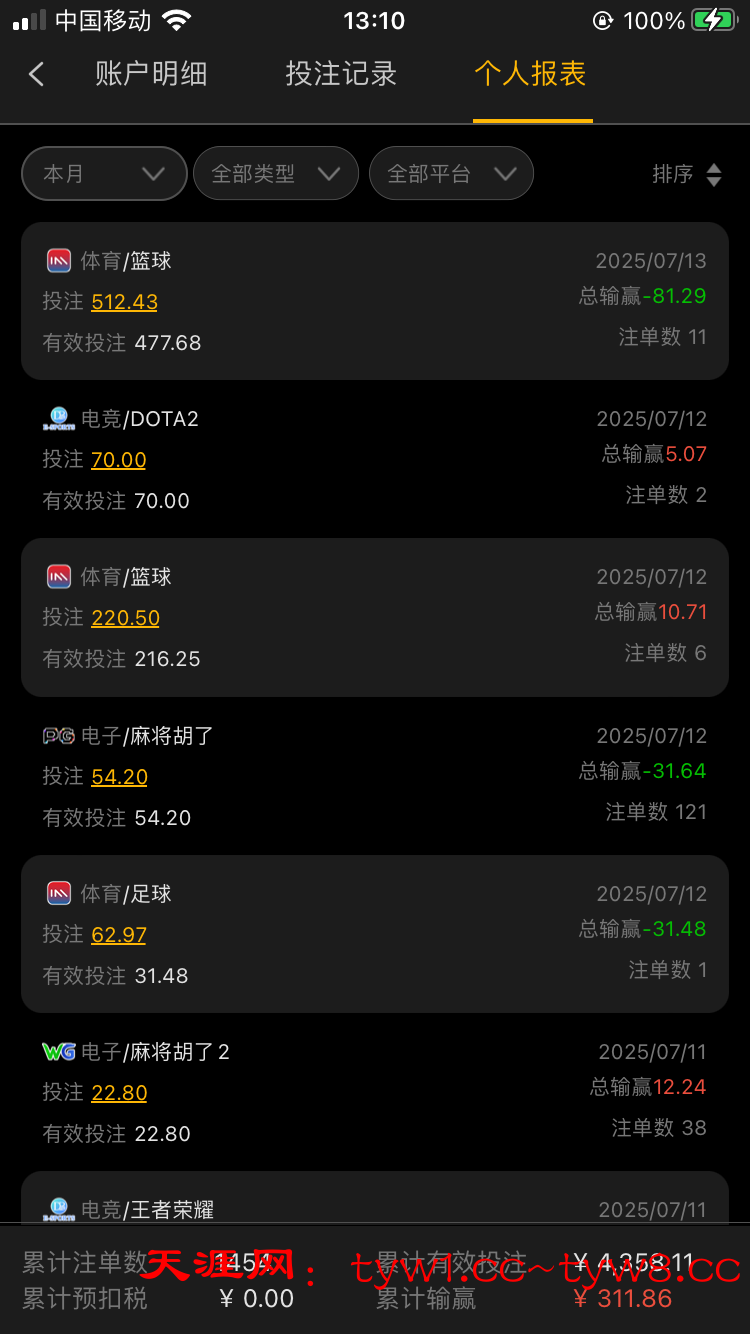Open the 220.50 bet amount link
This screenshot has height=1334, width=750.
point(125,618)
